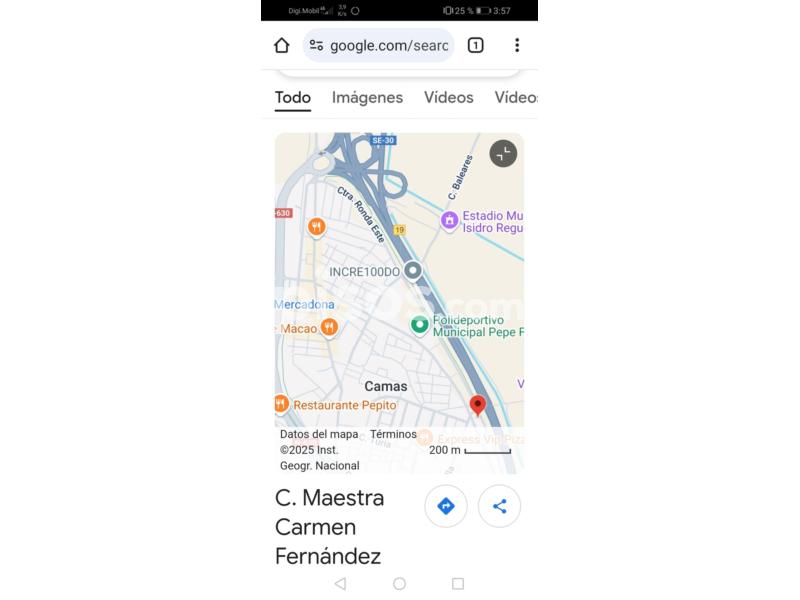Screen dimensions: 800x600
Task: Tap the google.com address bar
Action: point(380,45)
